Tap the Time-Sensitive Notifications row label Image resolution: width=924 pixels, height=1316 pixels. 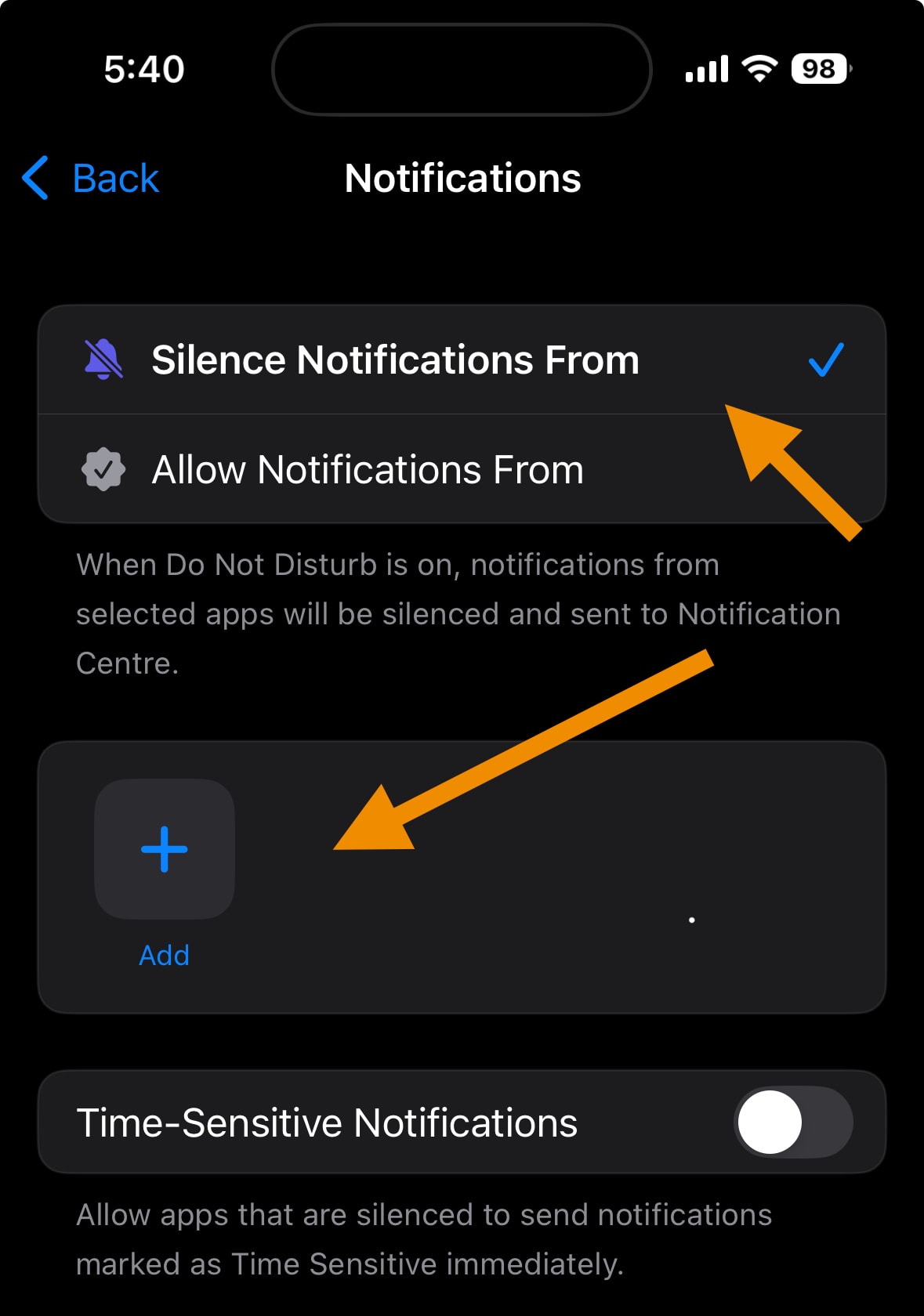[x=328, y=1122]
